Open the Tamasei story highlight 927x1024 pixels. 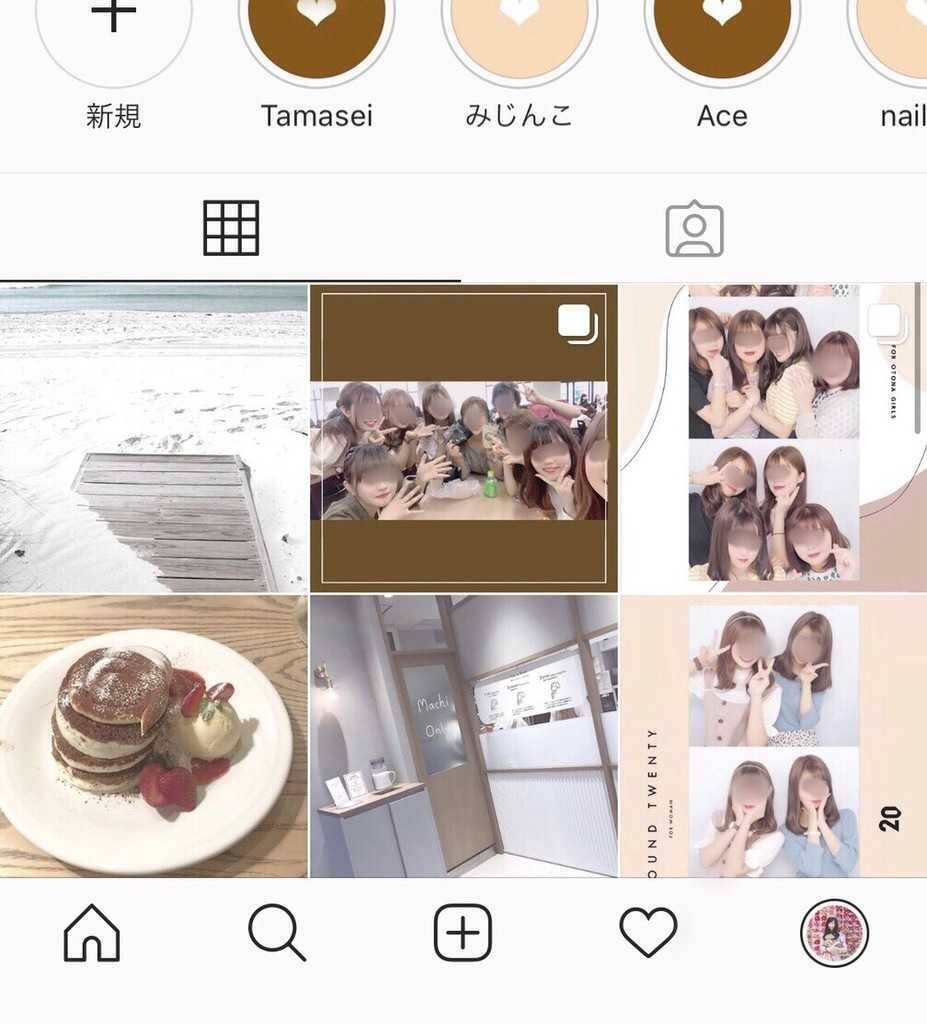pos(316,30)
